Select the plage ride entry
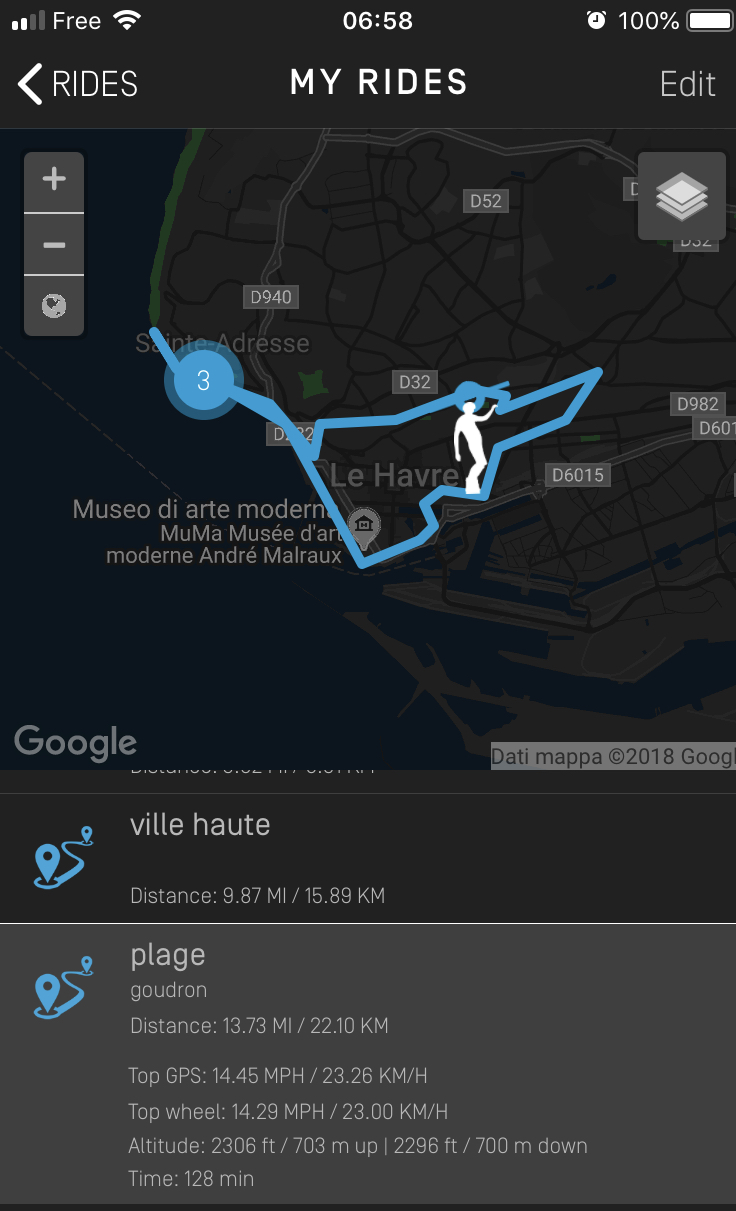The image size is (736, 1211). tap(367, 1063)
